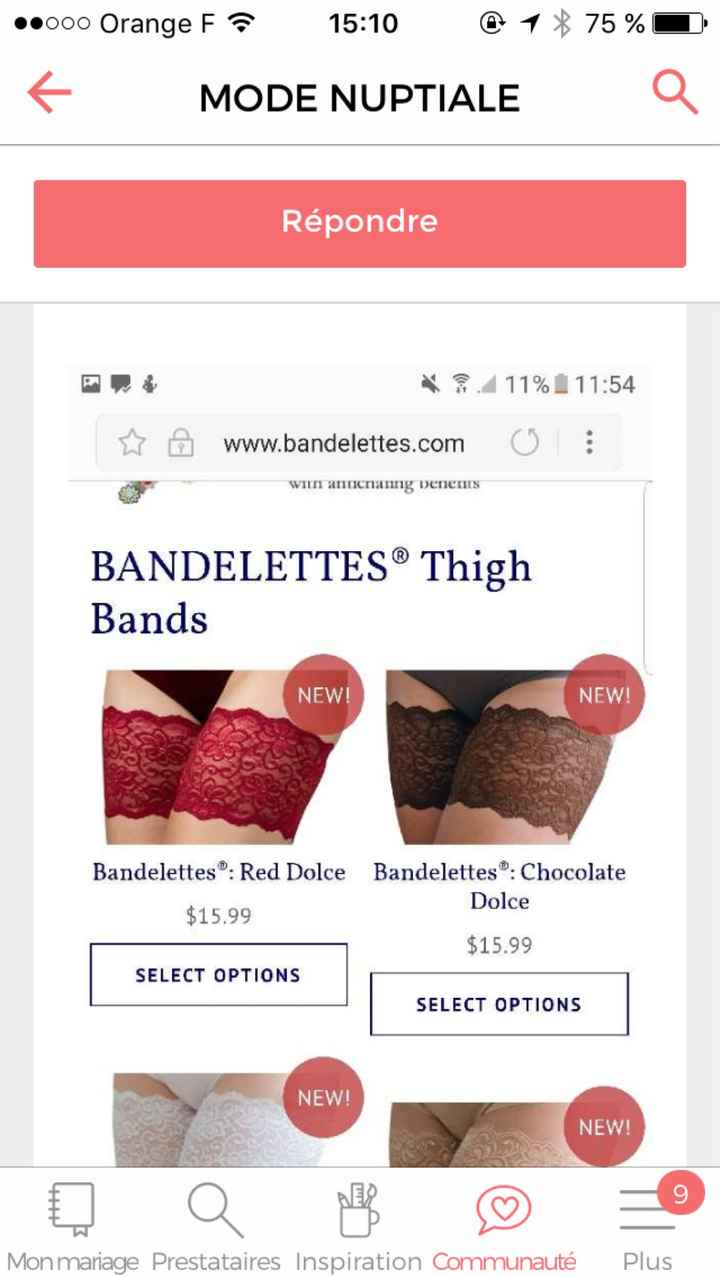The height and width of the screenshot is (1277, 720).
Task: Go back using the top arrow
Action: [x=49, y=94]
